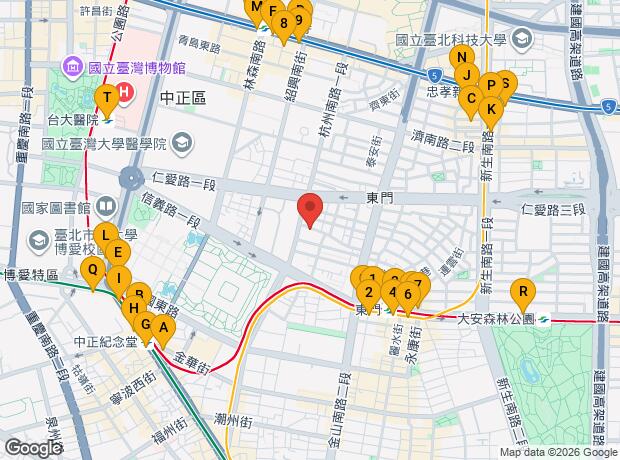Open map marker K

pos(490,108)
